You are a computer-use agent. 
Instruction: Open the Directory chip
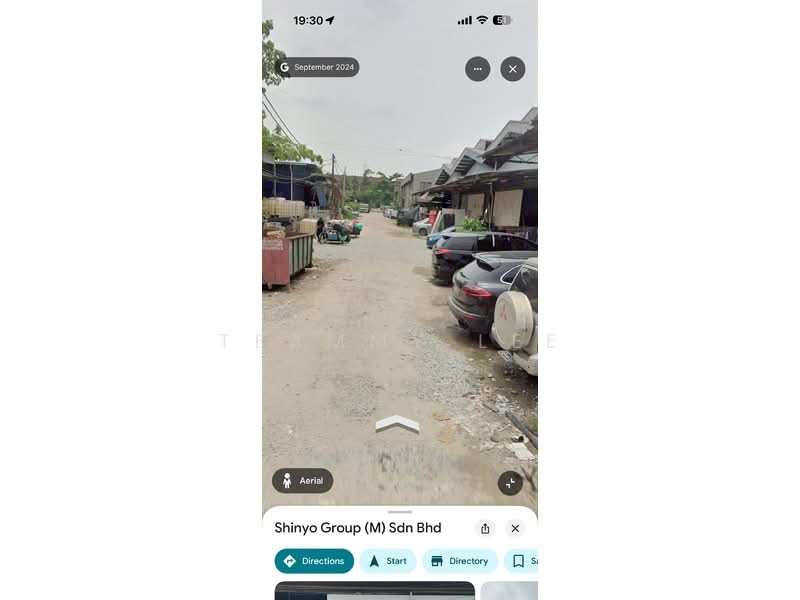(x=459, y=561)
